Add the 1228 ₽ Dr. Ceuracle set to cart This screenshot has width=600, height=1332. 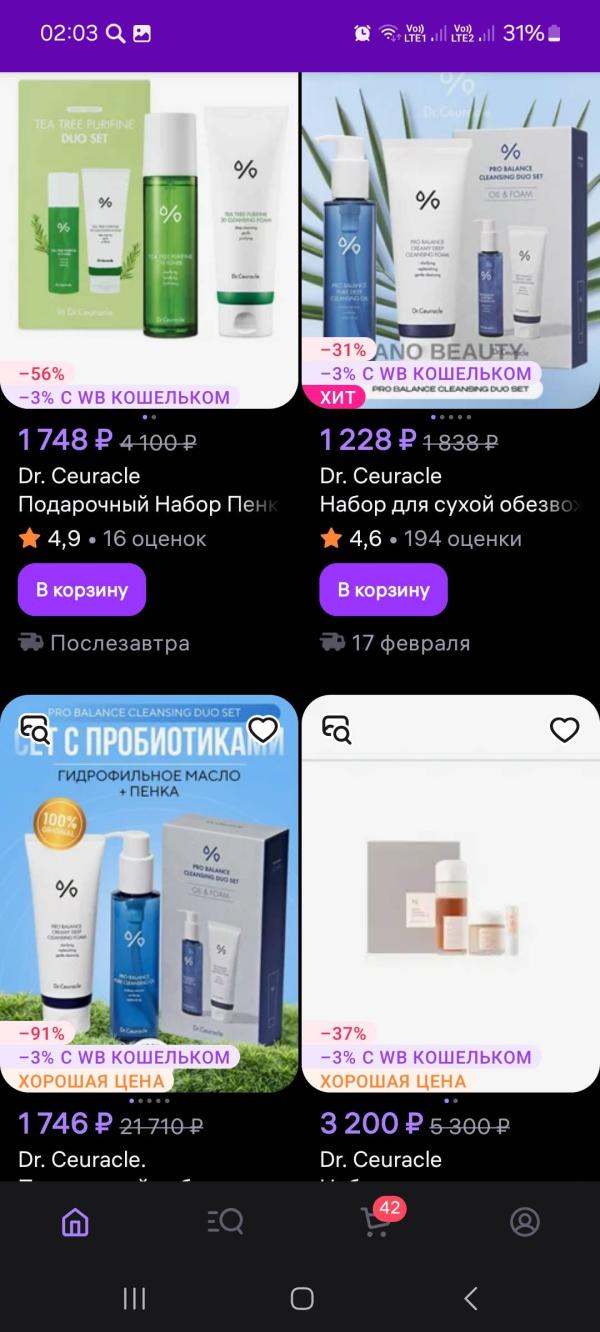click(383, 590)
